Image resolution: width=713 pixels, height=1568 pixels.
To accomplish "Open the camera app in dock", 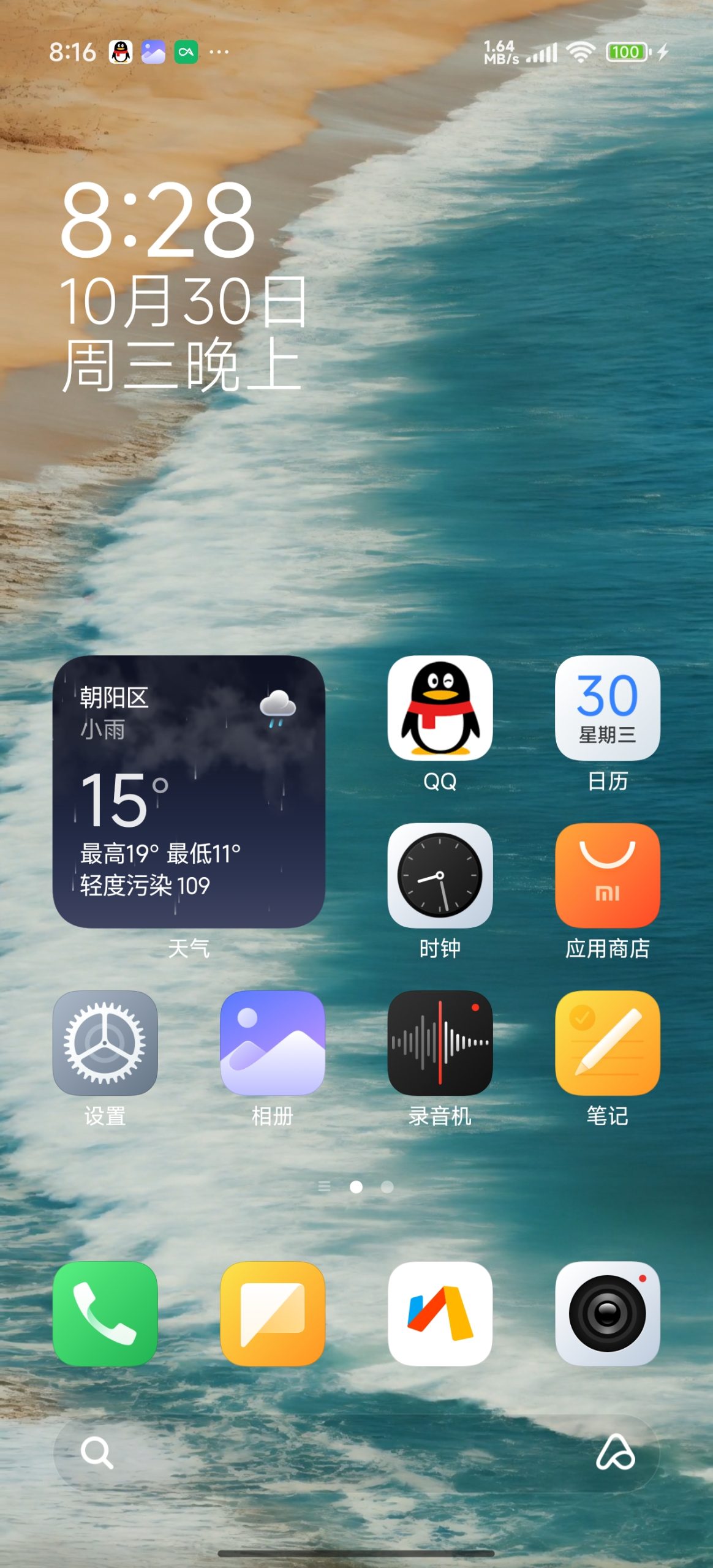I will click(607, 1313).
